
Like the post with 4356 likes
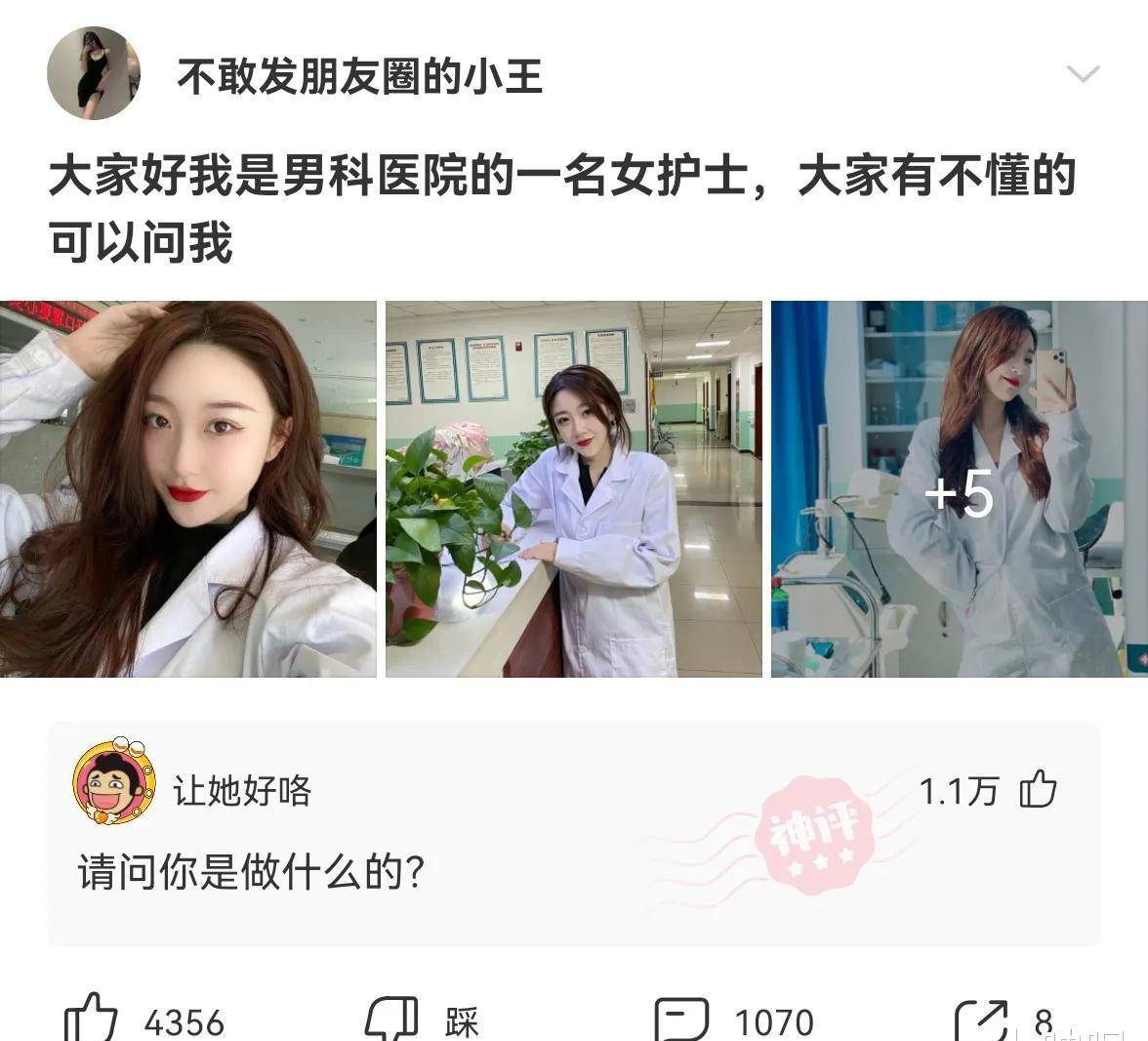click(x=92, y=1020)
